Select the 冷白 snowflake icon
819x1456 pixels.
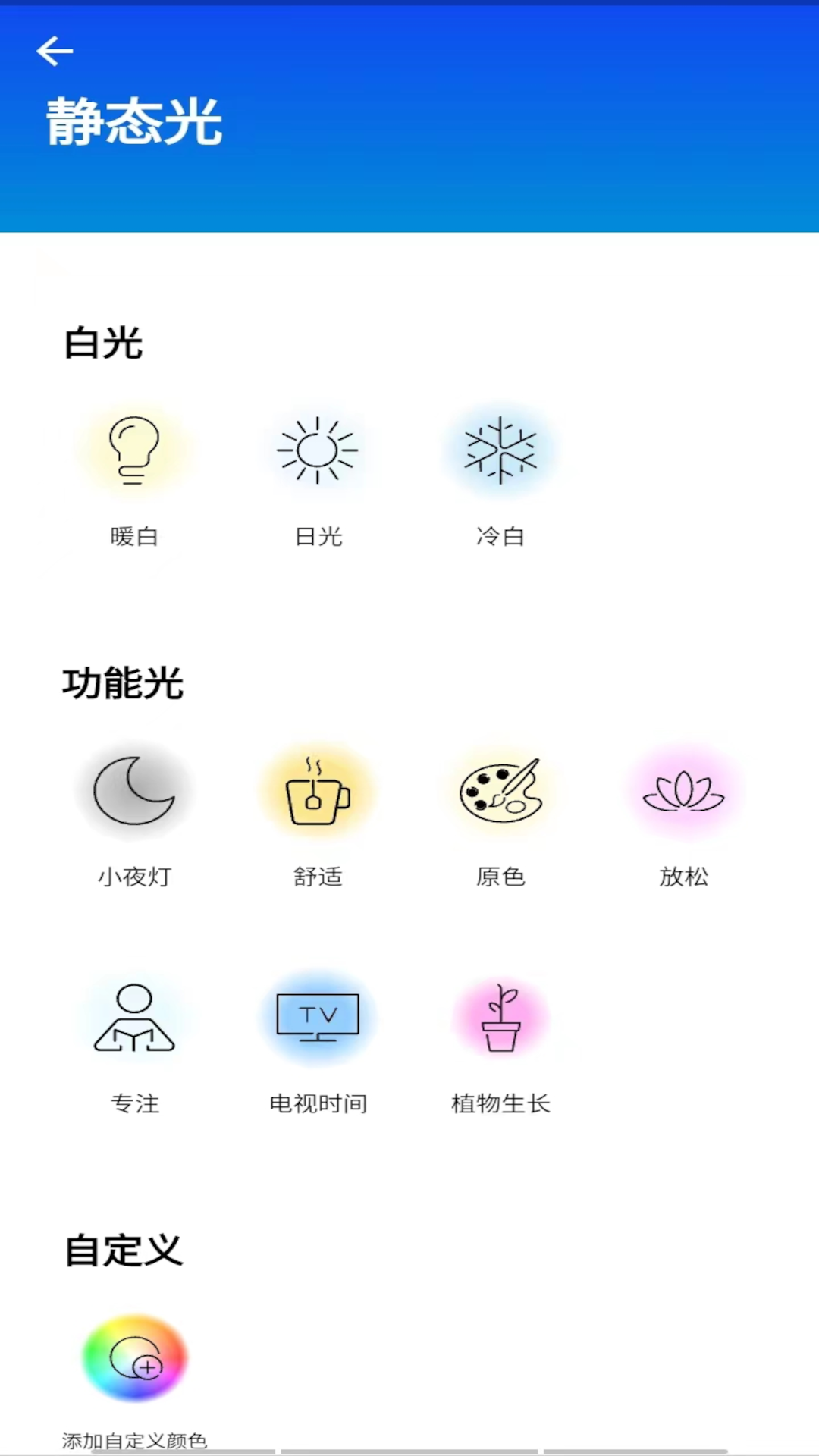(502, 450)
